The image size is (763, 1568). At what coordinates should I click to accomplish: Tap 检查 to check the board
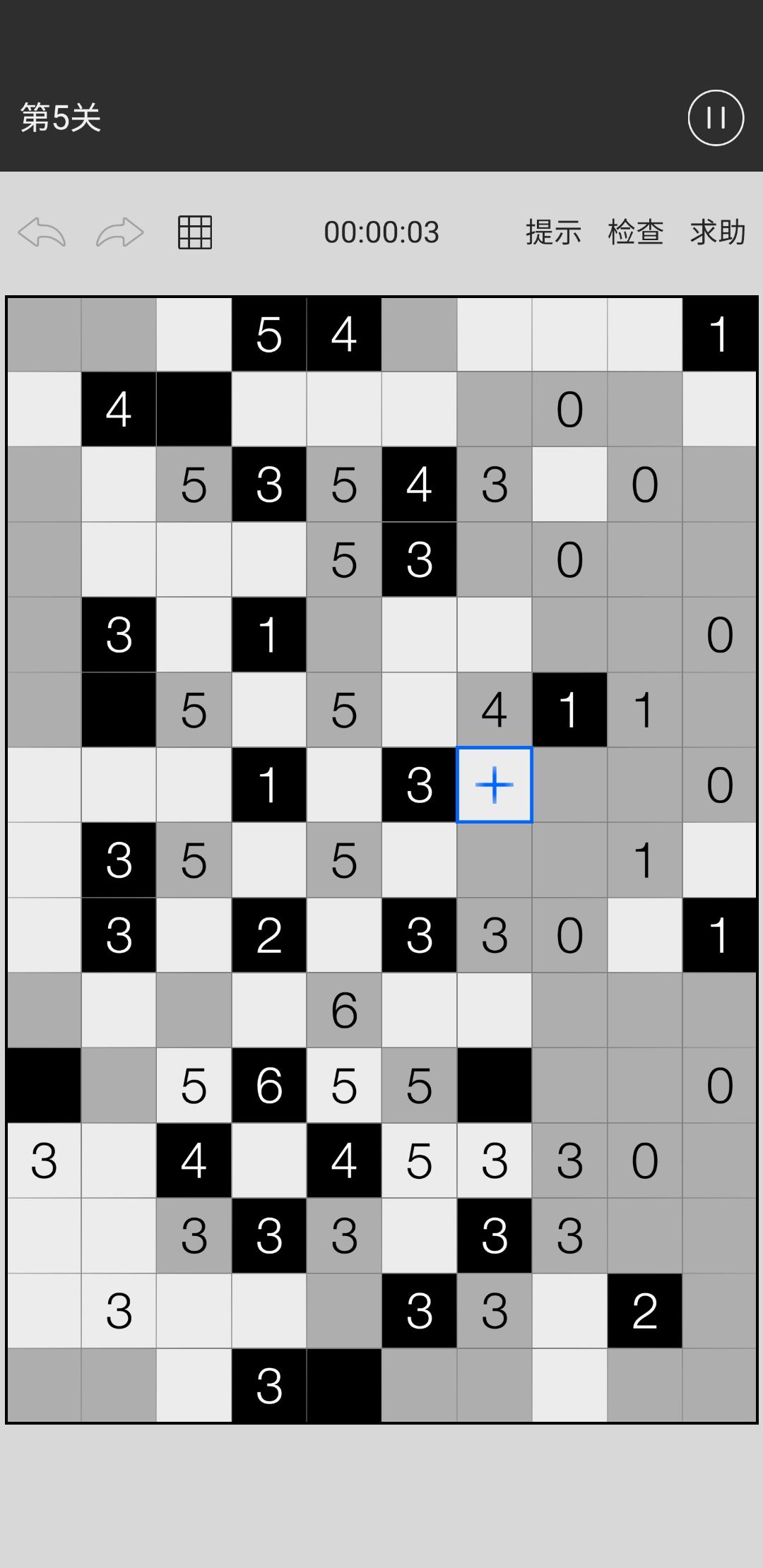click(x=635, y=232)
